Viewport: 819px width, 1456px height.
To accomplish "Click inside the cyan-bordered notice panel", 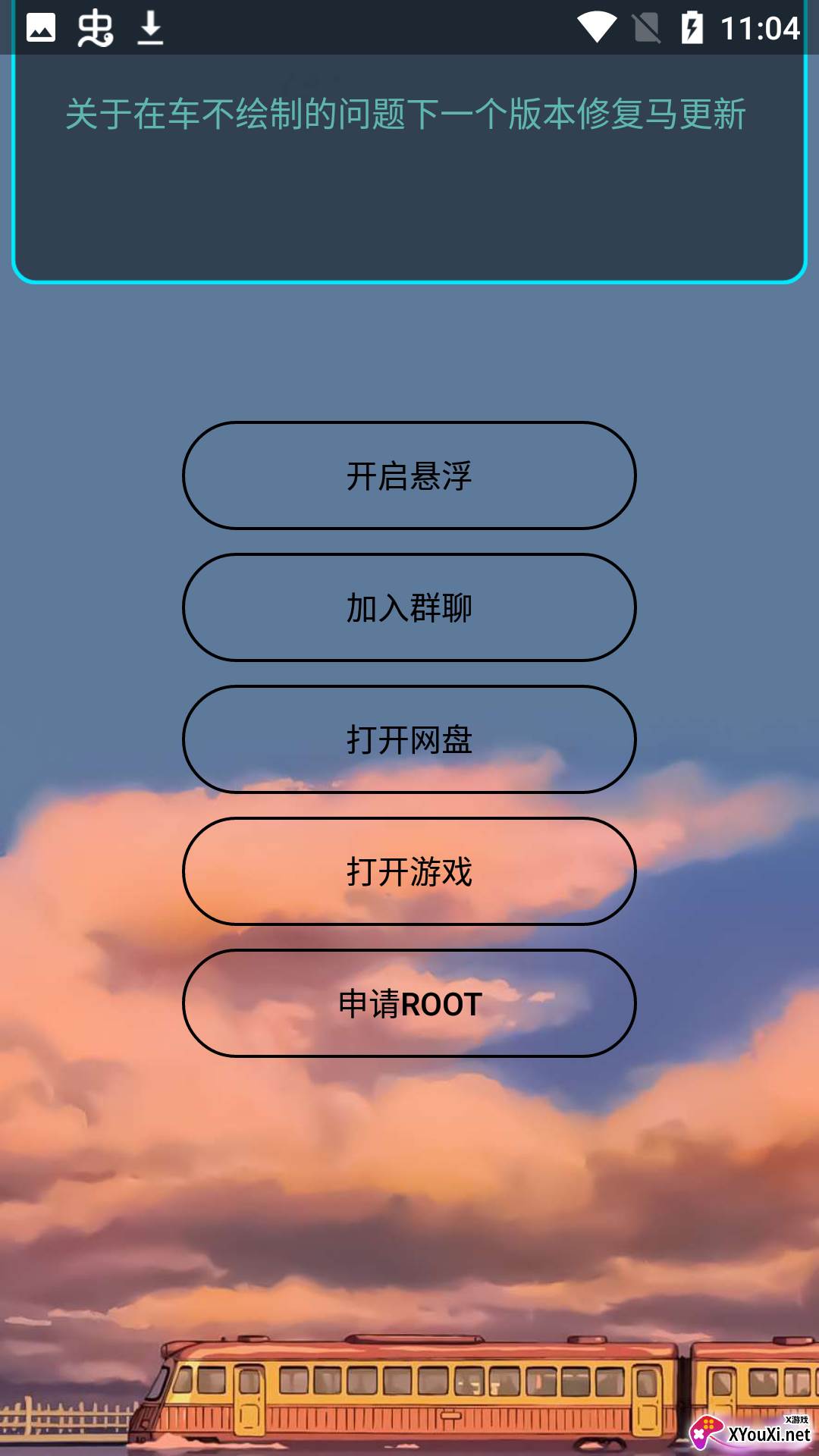I will [x=409, y=205].
